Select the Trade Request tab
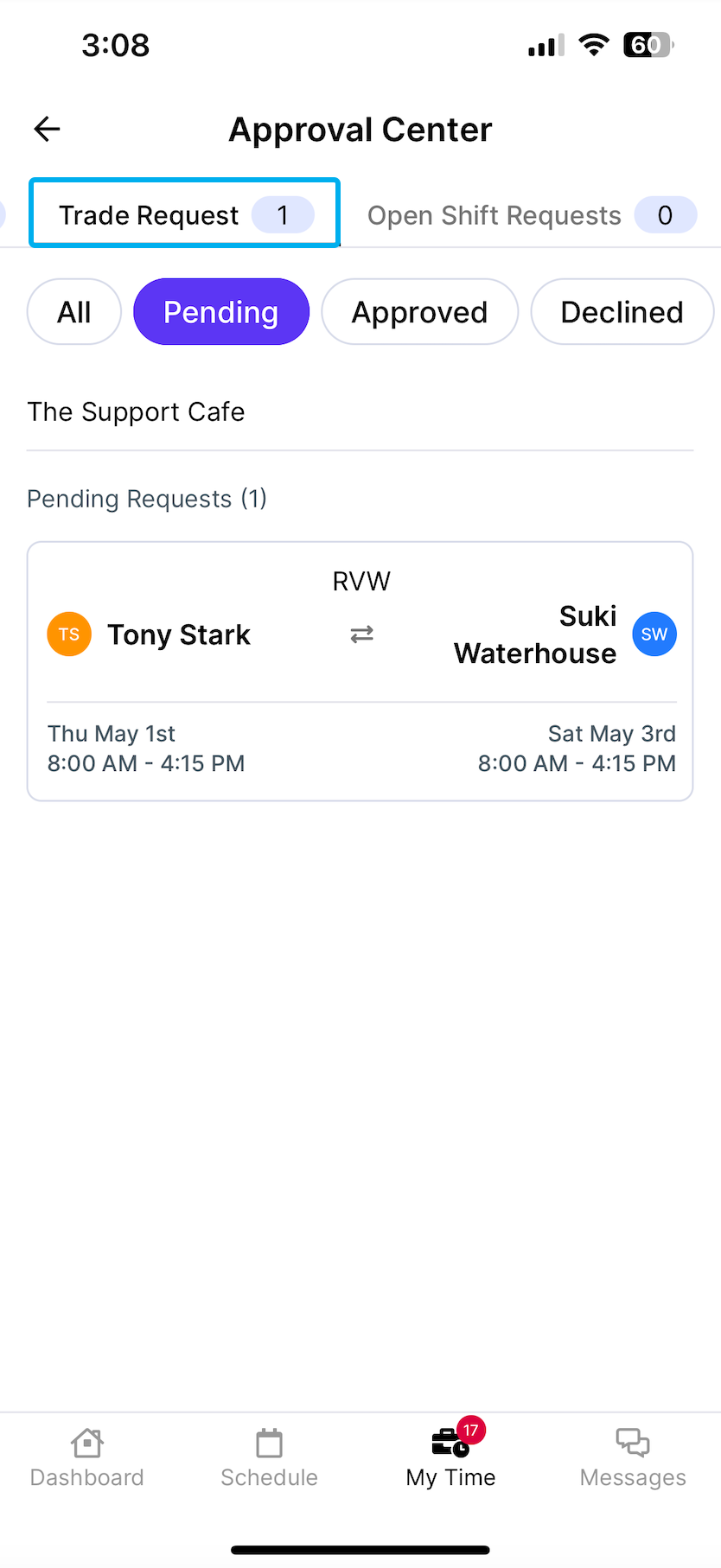The image size is (721, 1568). point(184,214)
